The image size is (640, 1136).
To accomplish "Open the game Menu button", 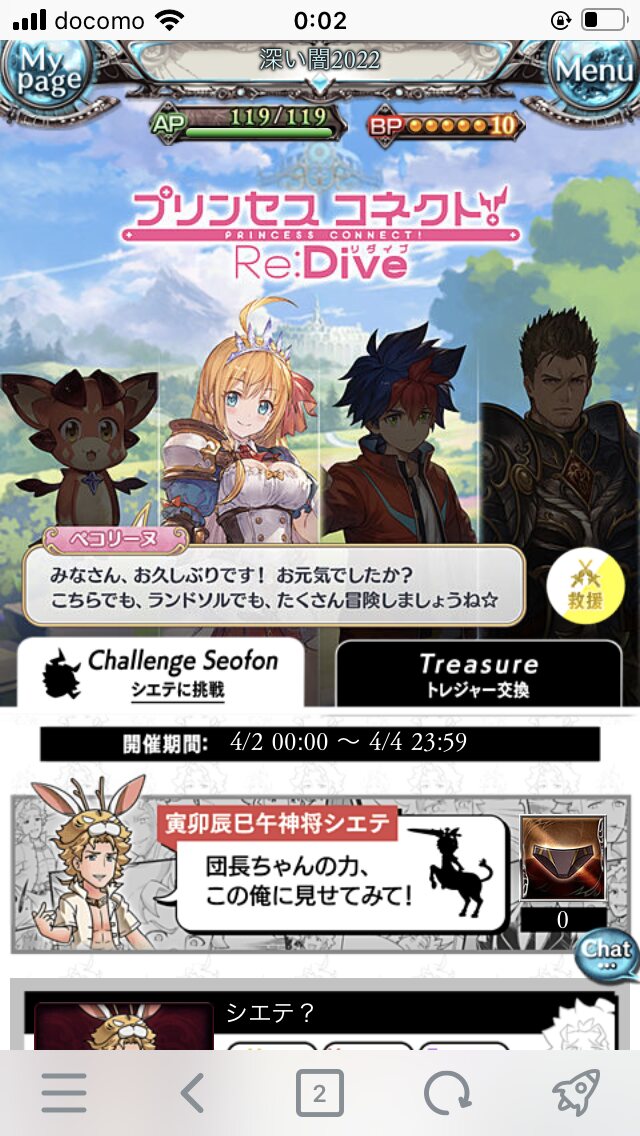I will tap(594, 72).
